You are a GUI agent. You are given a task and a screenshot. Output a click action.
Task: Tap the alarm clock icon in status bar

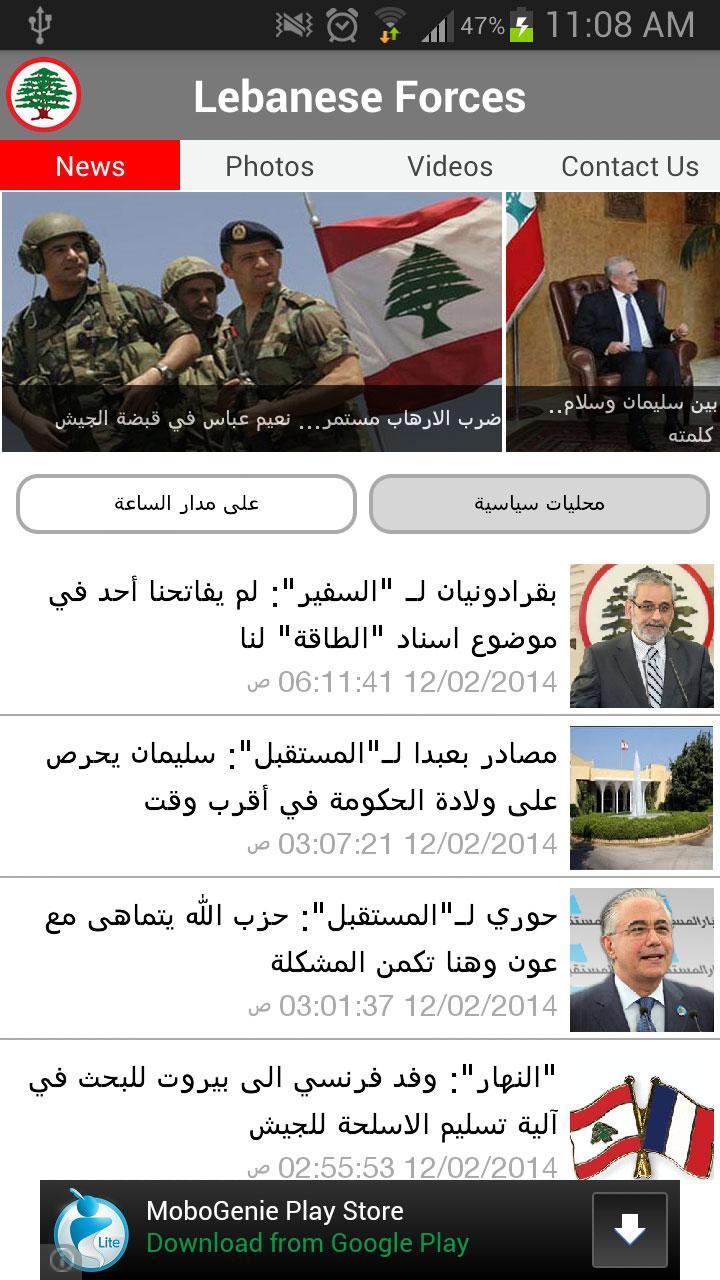345,24
